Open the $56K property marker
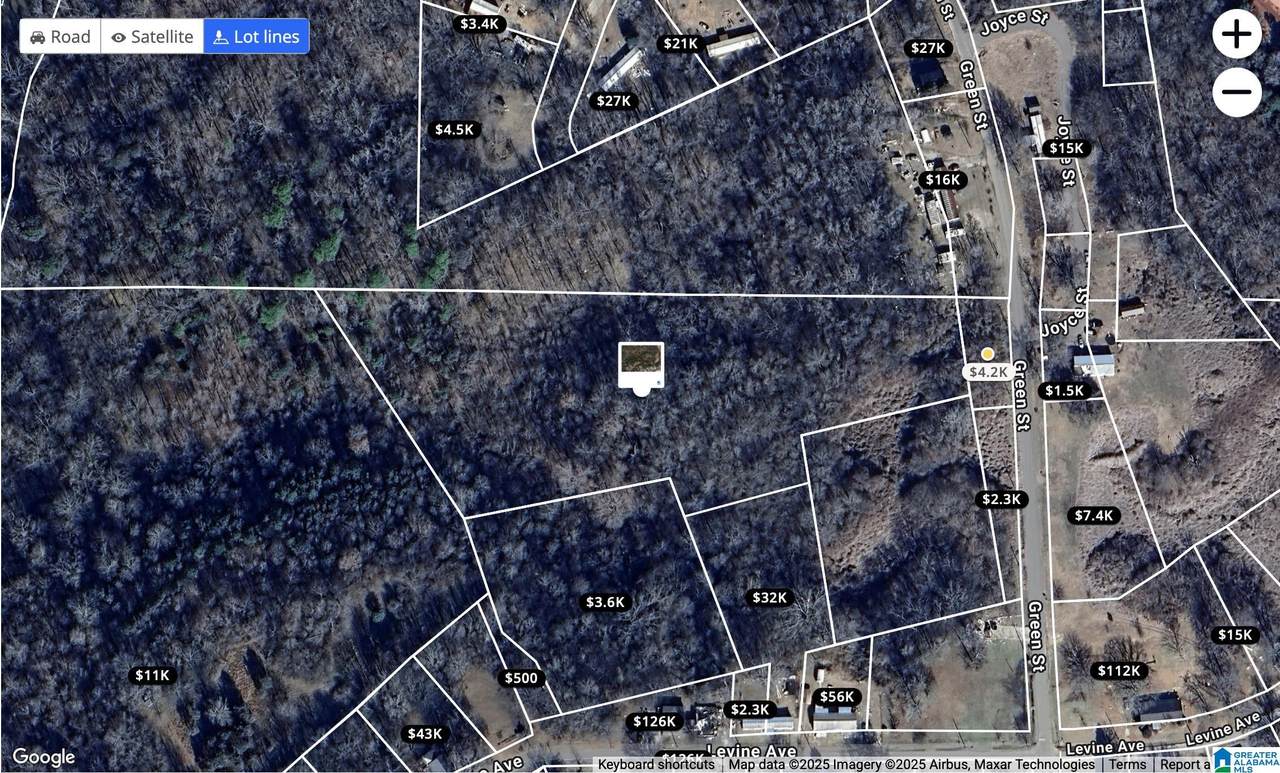Screen dimensions: 1280x773 pyautogui.click(x=836, y=697)
